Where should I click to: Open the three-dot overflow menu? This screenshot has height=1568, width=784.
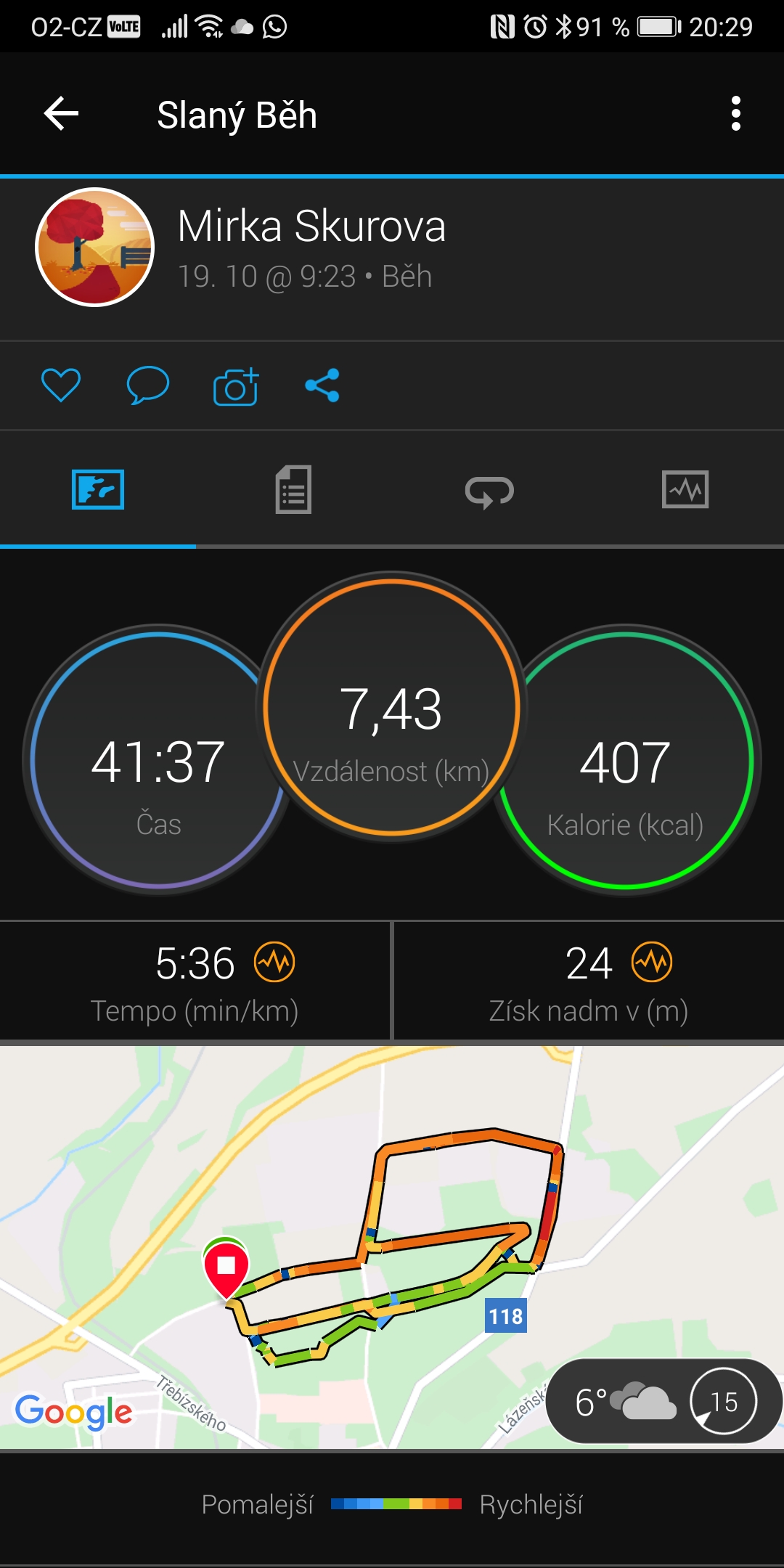735,114
